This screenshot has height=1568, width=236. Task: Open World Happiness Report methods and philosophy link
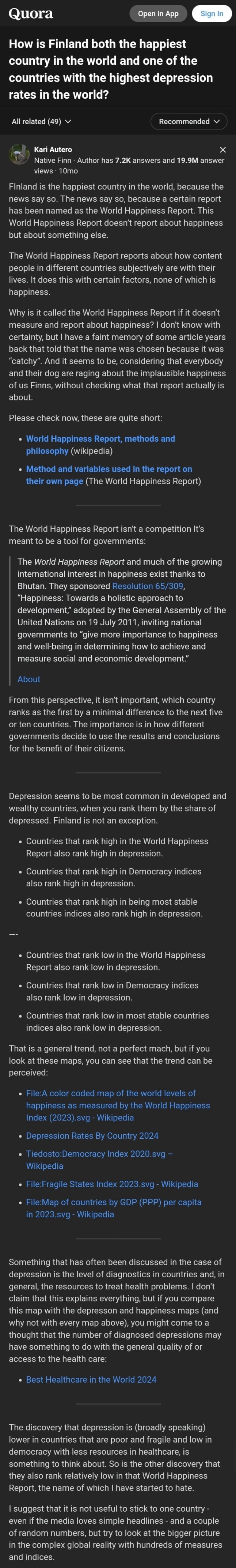(x=100, y=445)
